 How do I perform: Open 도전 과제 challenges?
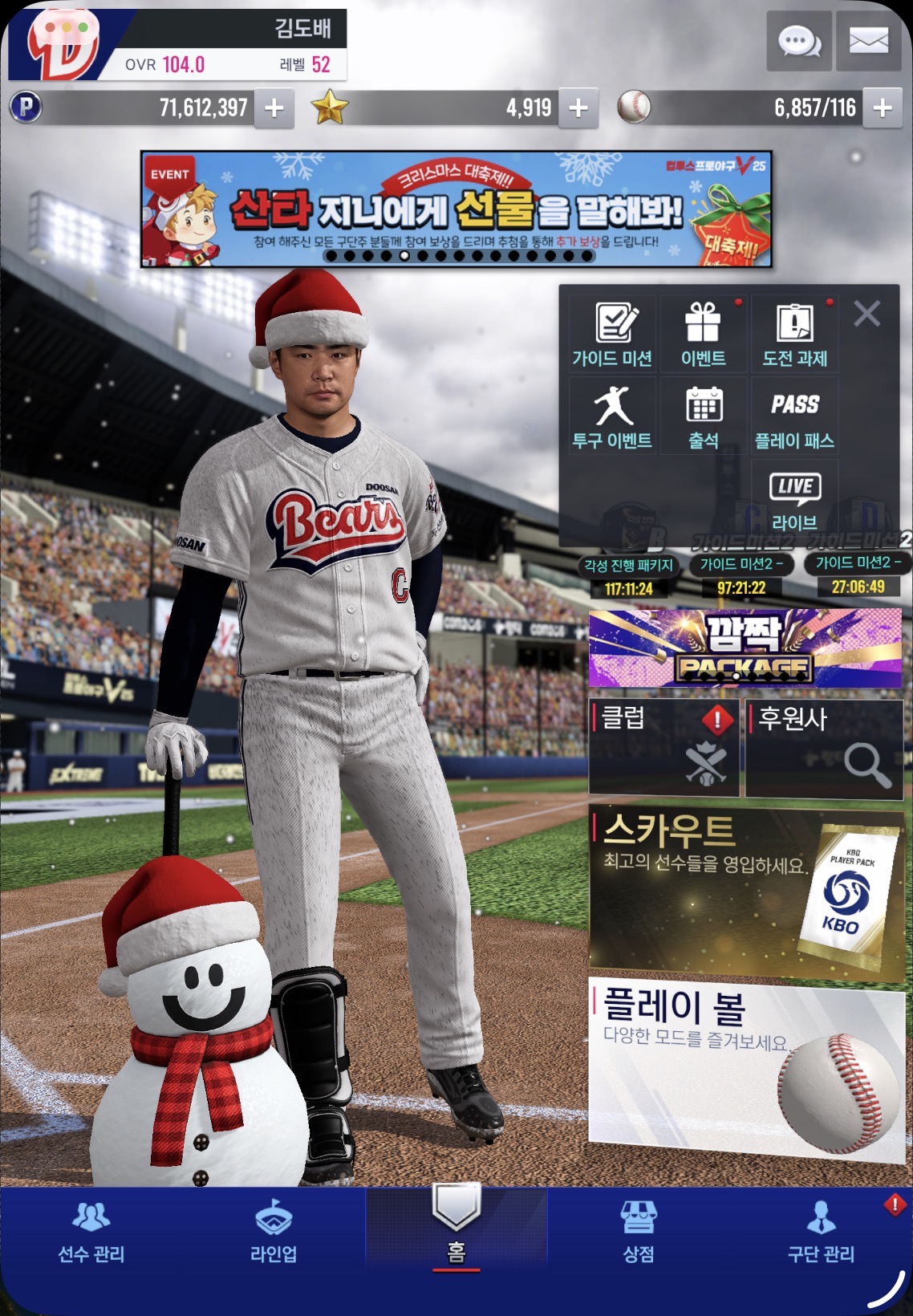795,334
